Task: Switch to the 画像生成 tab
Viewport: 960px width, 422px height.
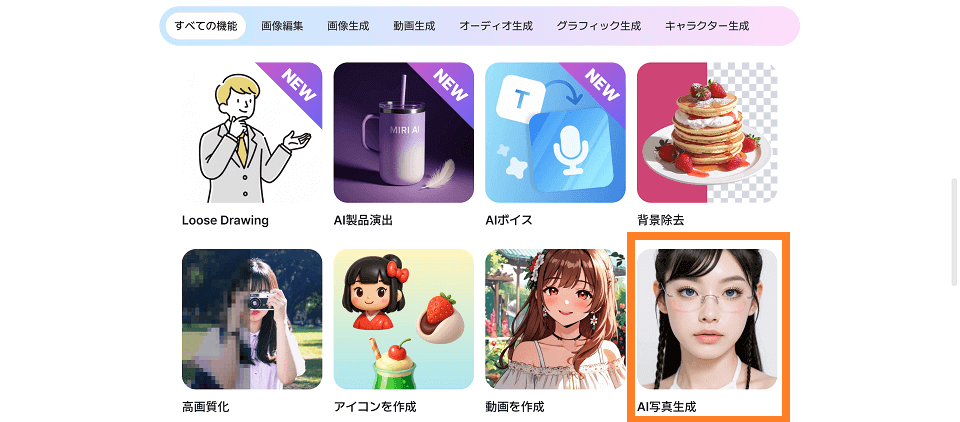Action: tap(348, 26)
